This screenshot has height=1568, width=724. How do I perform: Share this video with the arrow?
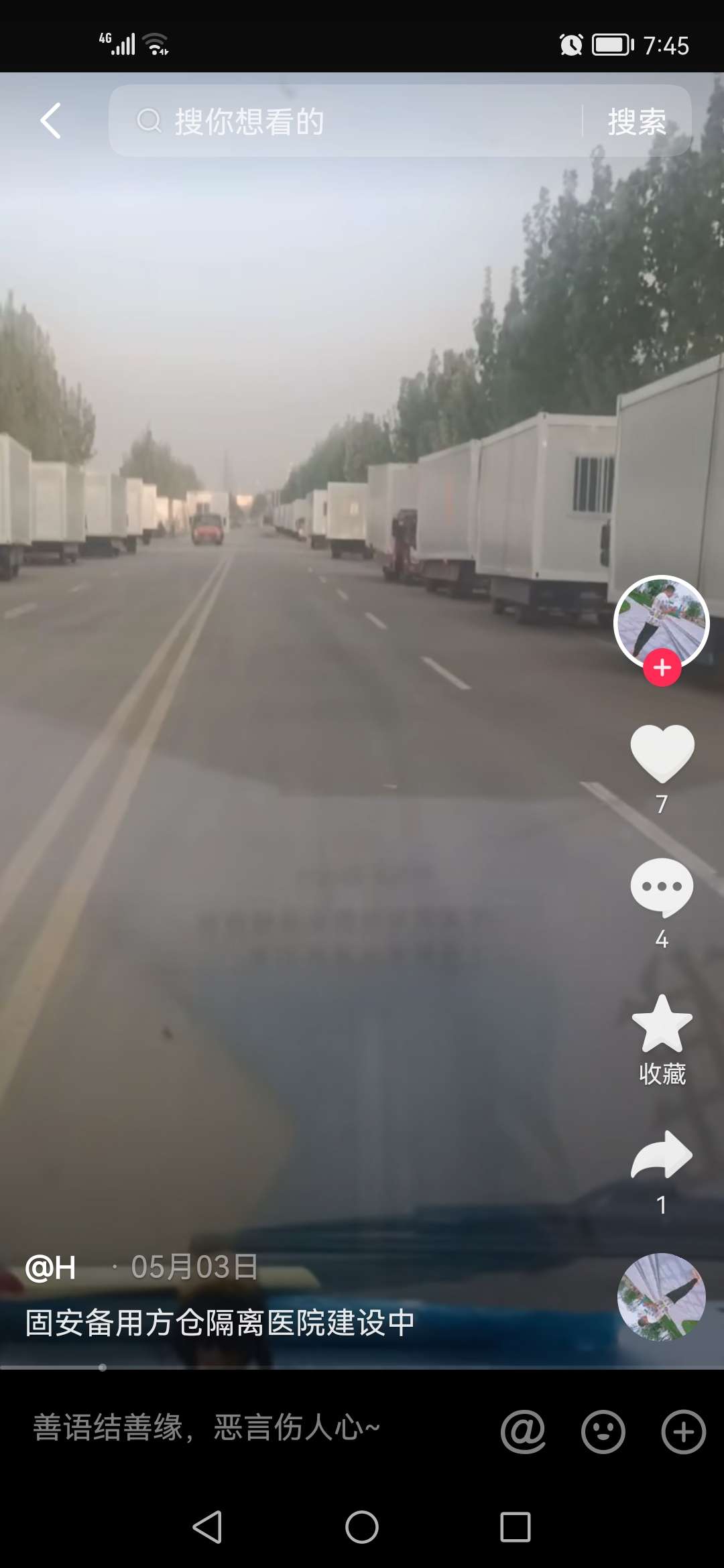[x=662, y=1155]
